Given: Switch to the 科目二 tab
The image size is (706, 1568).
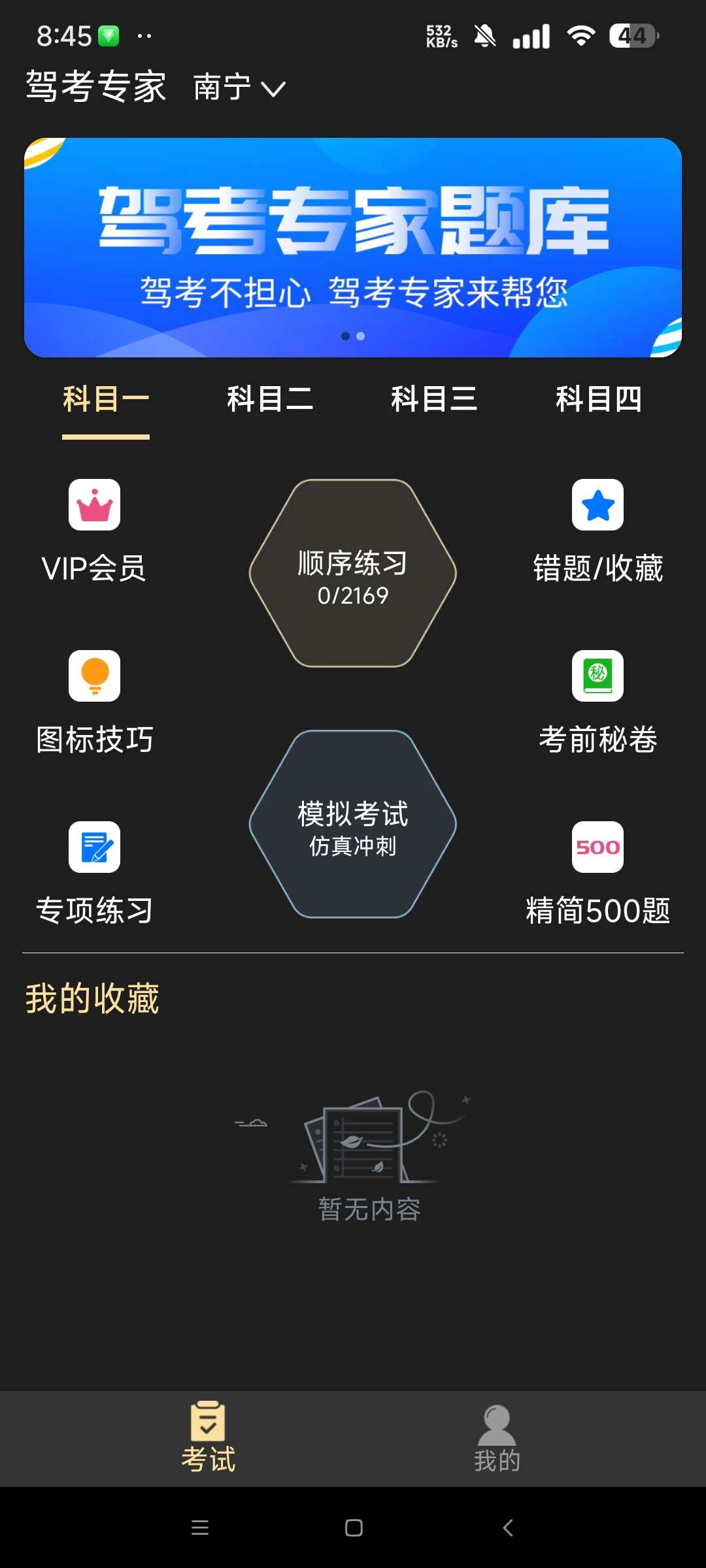Looking at the screenshot, I should pos(270,399).
